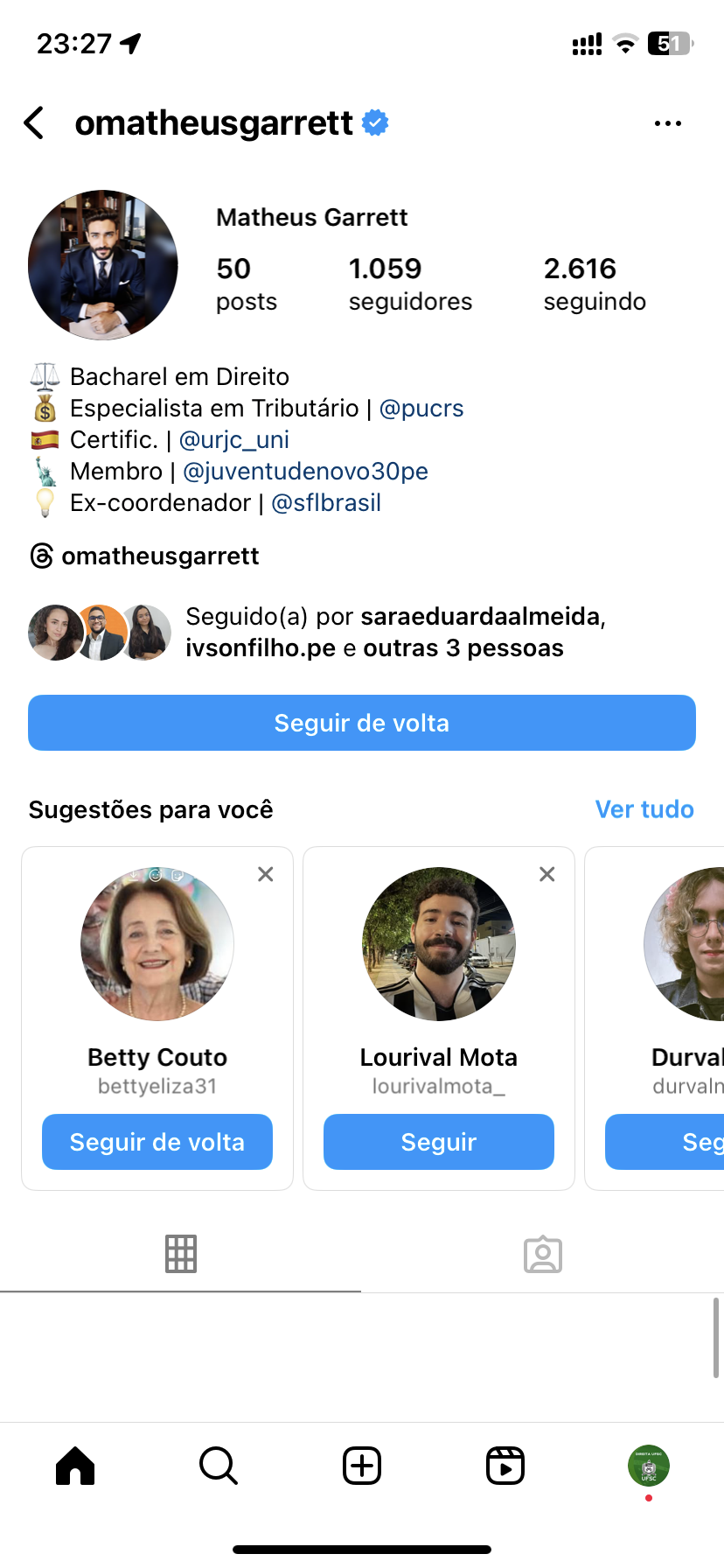
Task: Follow Lourival Mota
Action: (439, 1142)
